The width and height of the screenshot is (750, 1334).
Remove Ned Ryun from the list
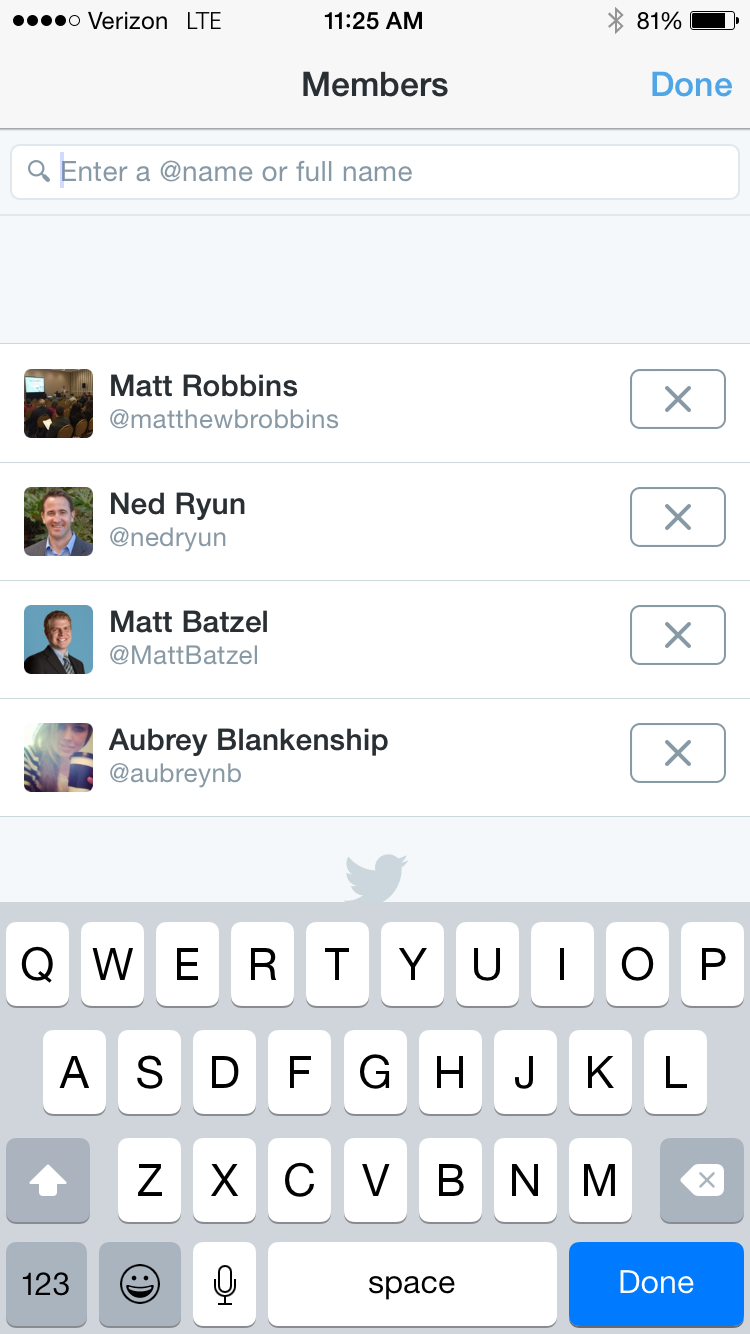pyautogui.click(x=677, y=517)
